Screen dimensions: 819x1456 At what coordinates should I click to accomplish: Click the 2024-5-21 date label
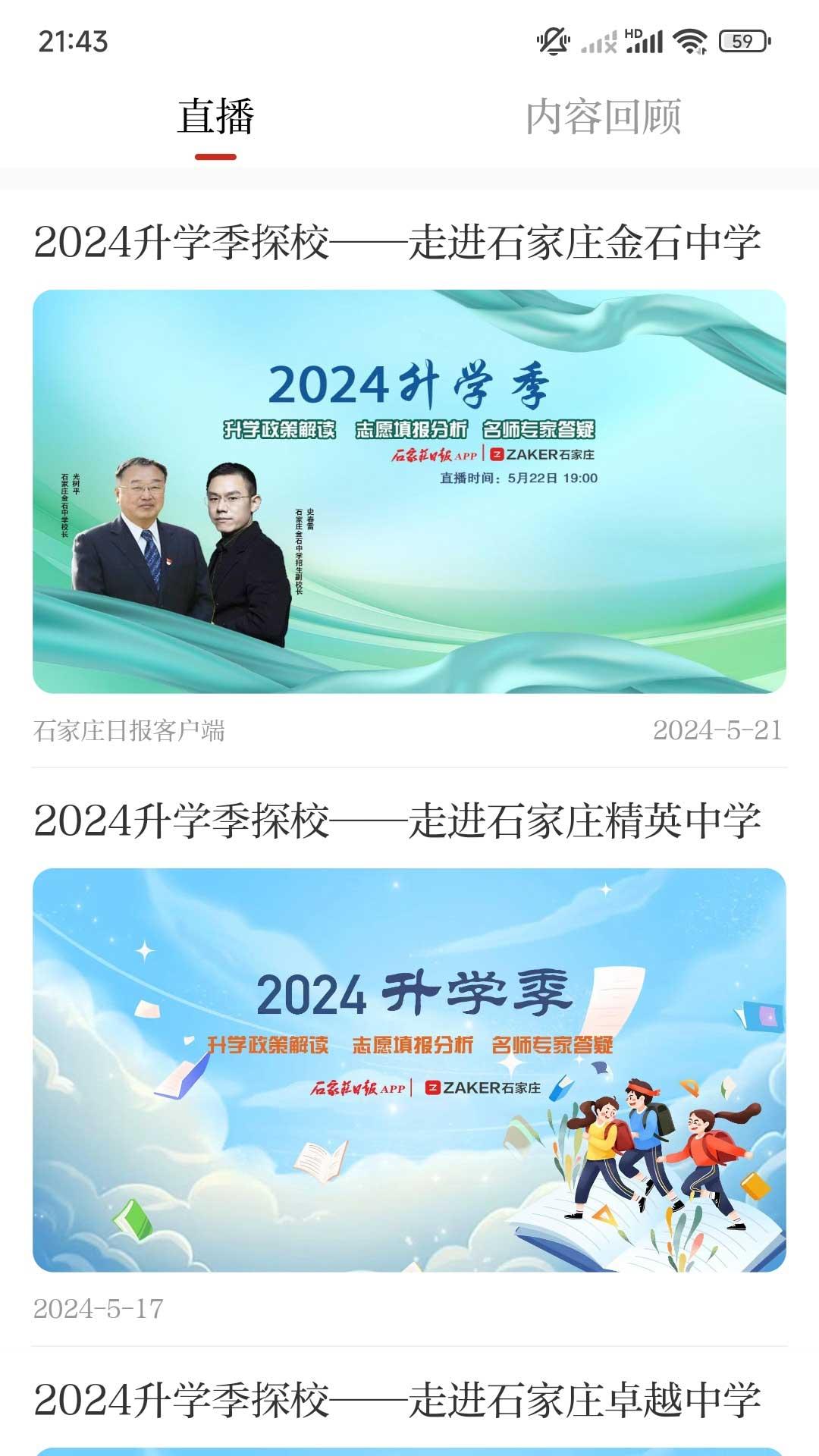(x=717, y=730)
